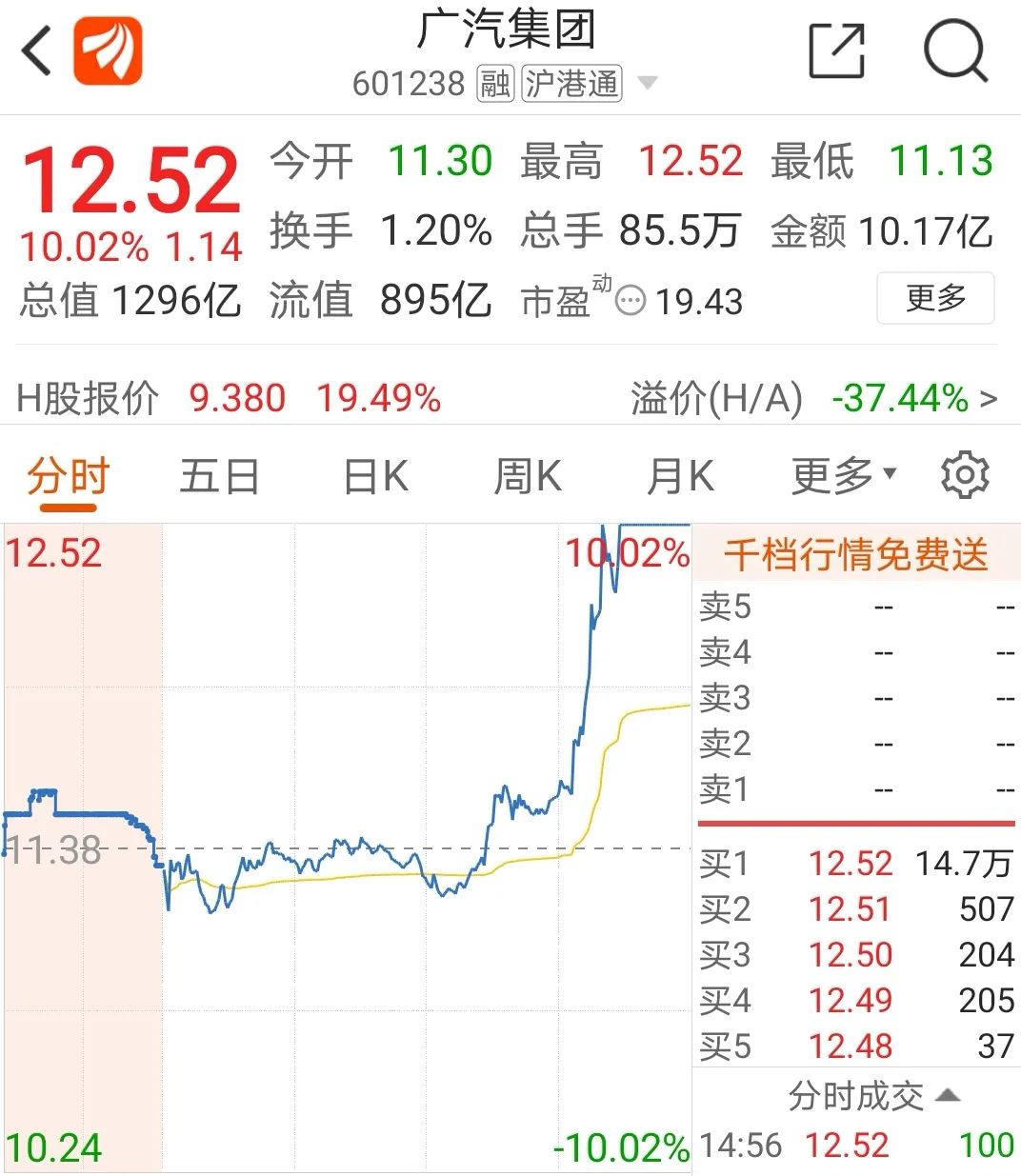The image size is (1021, 1176).
Task: Tap the 更多 button beside 市盈
Action: click(x=935, y=298)
